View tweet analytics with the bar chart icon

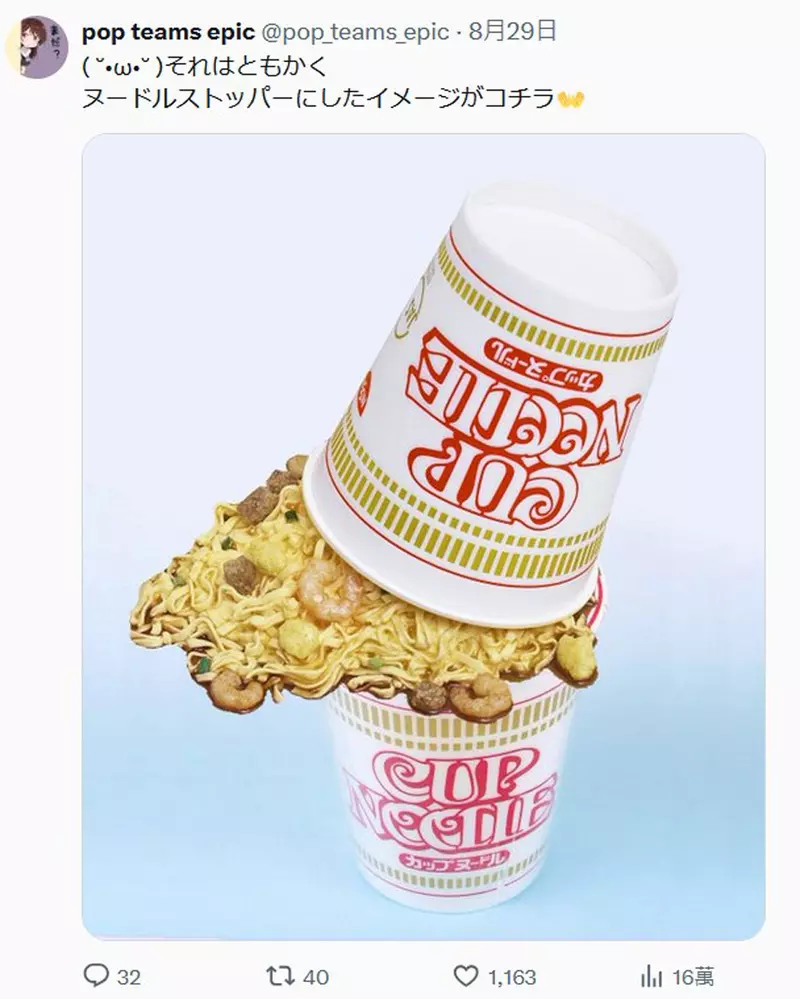click(652, 975)
